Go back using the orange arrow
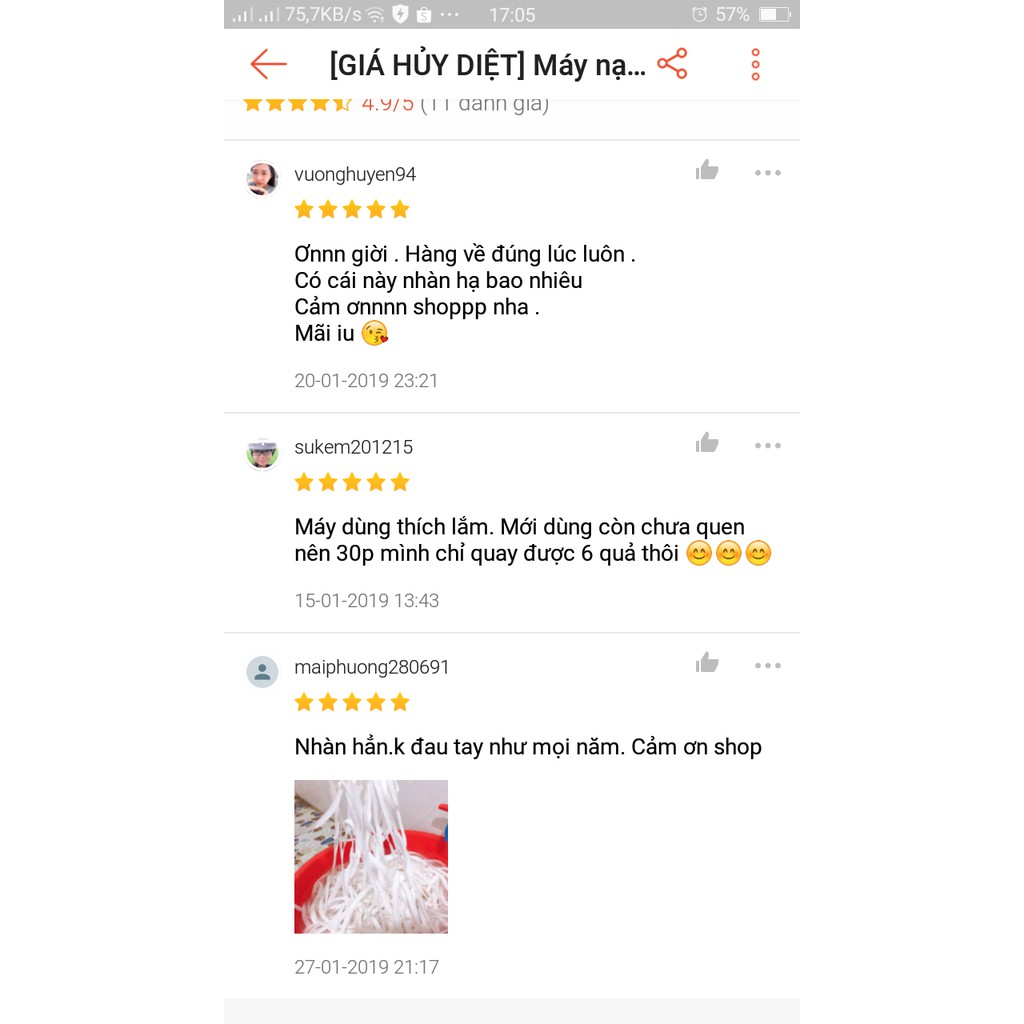The image size is (1024, 1024). [268, 65]
